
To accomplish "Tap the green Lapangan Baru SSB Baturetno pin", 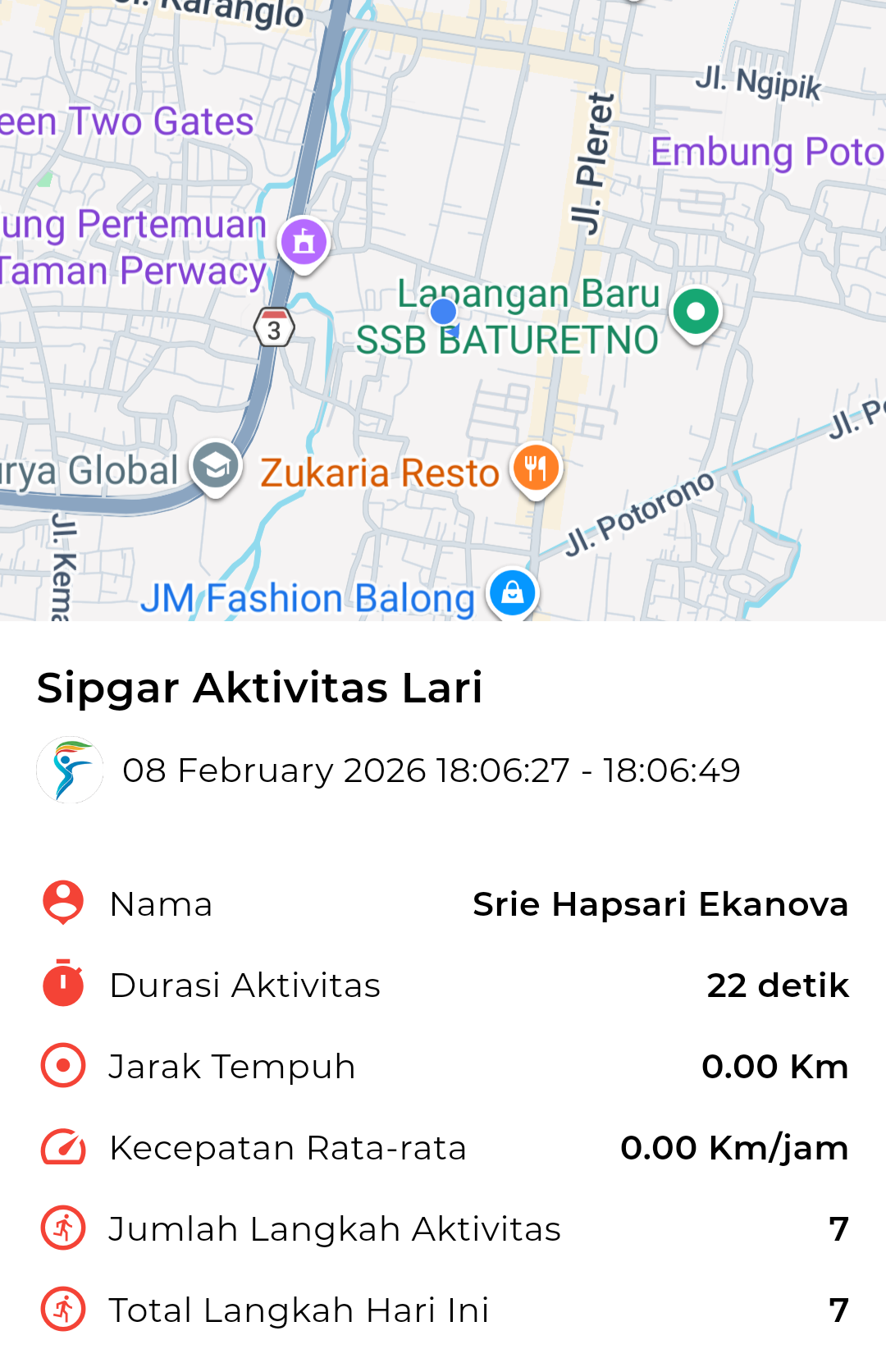I will pos(696,313).
